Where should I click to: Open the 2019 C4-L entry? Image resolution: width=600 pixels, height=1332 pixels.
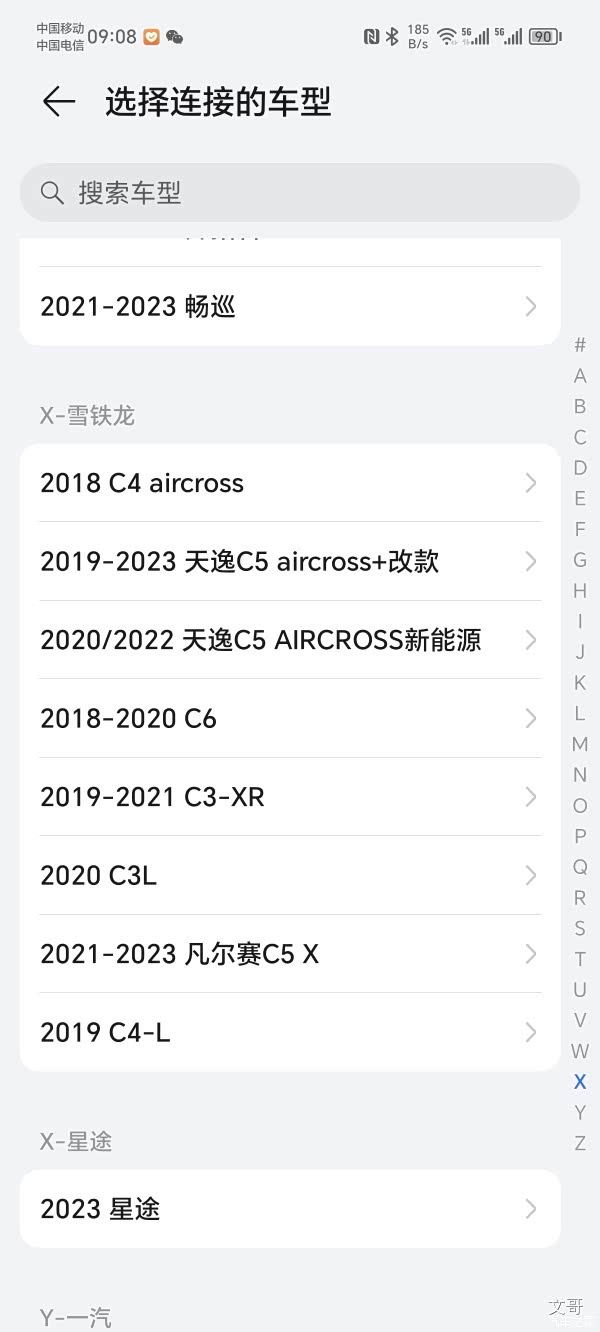click(290, 1032)
